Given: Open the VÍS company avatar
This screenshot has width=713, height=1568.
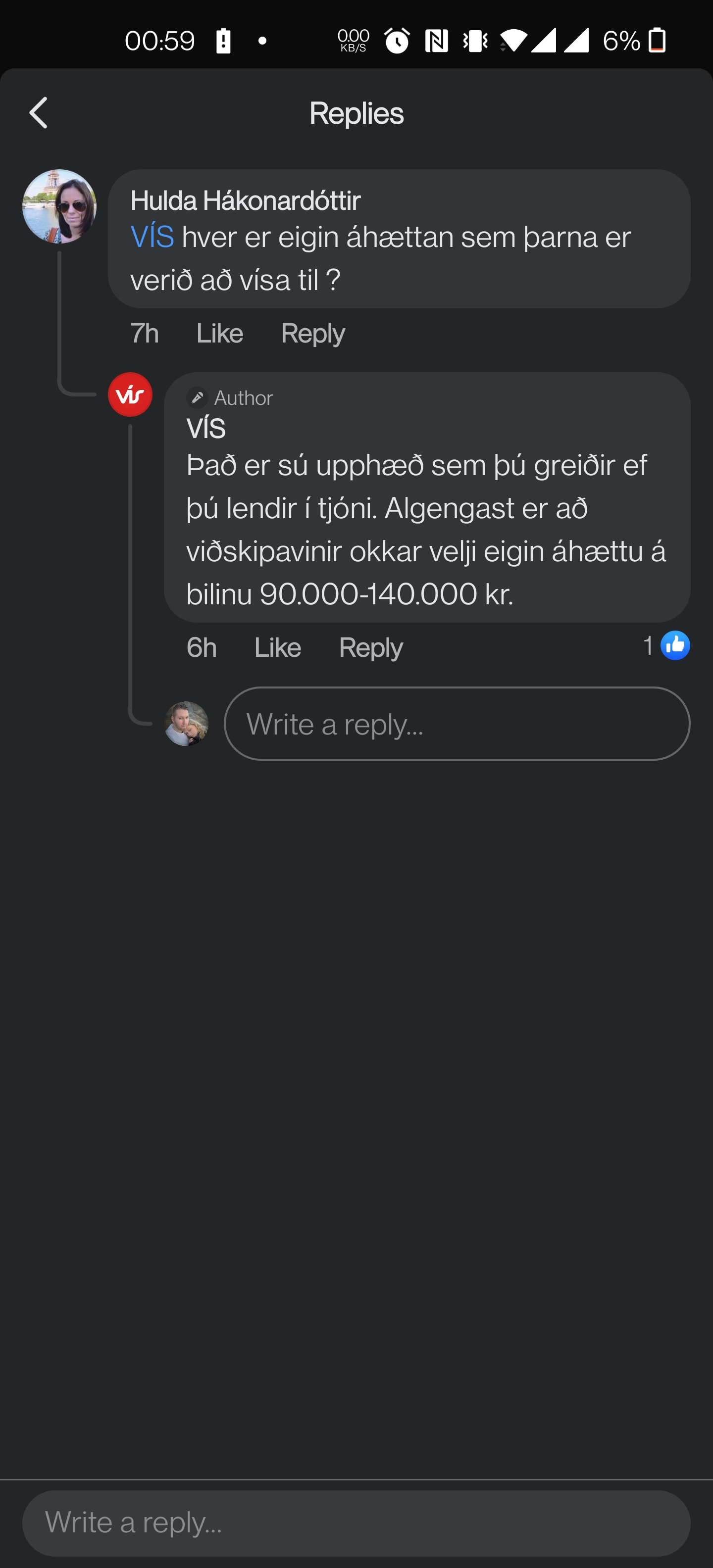Looking at the screenshot, I should click(129, 394).
